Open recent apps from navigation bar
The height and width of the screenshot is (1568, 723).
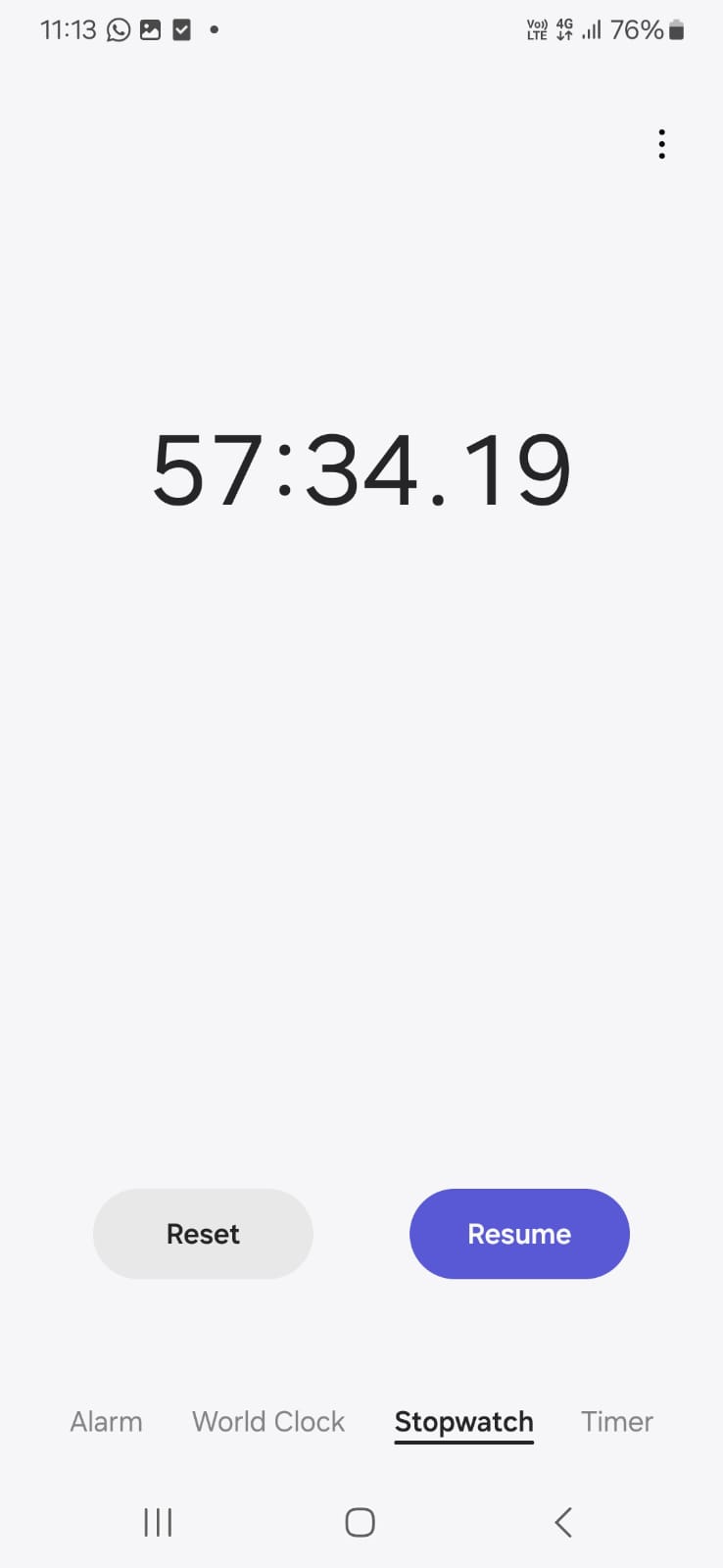click(x=158, y=1522)
